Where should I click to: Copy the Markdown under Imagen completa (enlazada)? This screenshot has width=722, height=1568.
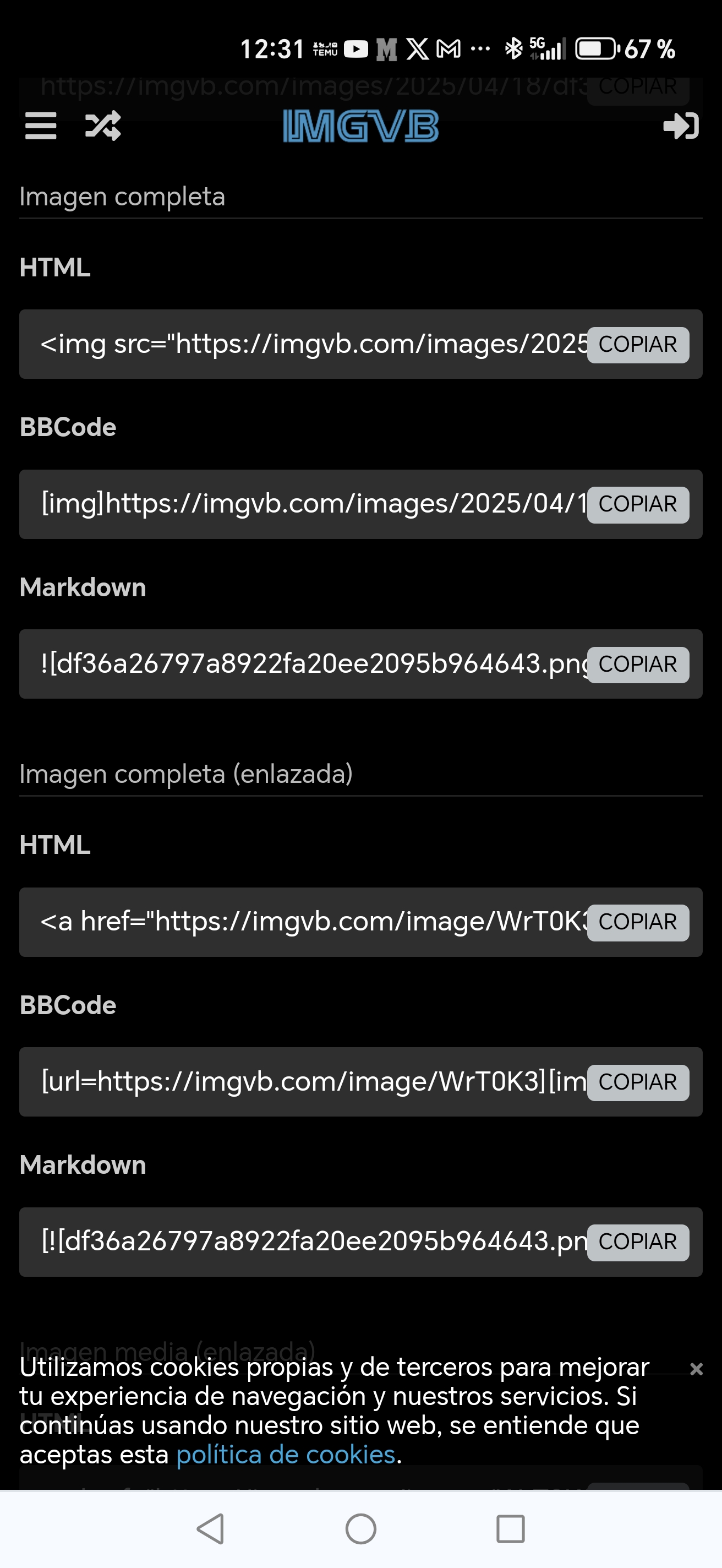[638, 1243]
